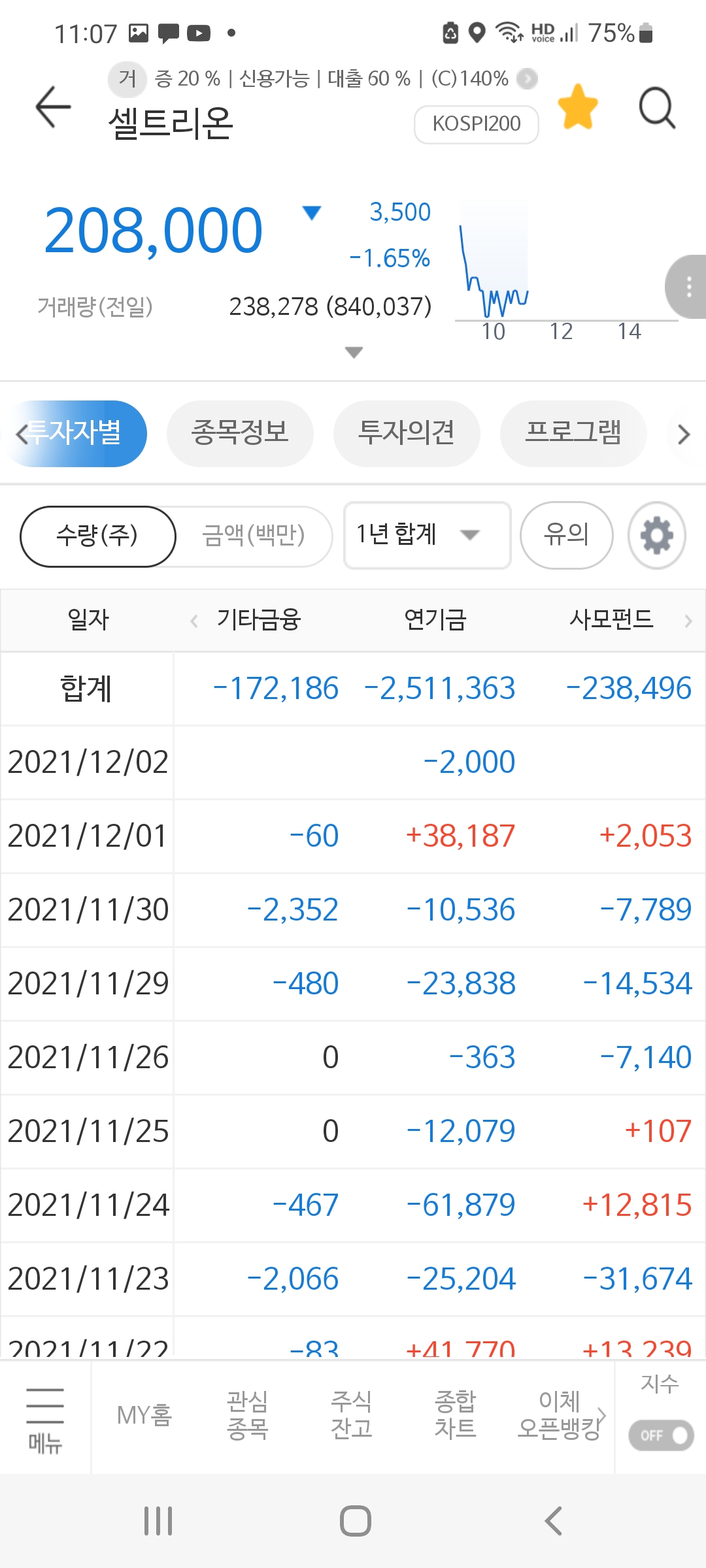Image resolution: width=706 pixels, height=1568 pixels.
Task: Expand price details with the gray down arrow
Action: pos(354,352)
